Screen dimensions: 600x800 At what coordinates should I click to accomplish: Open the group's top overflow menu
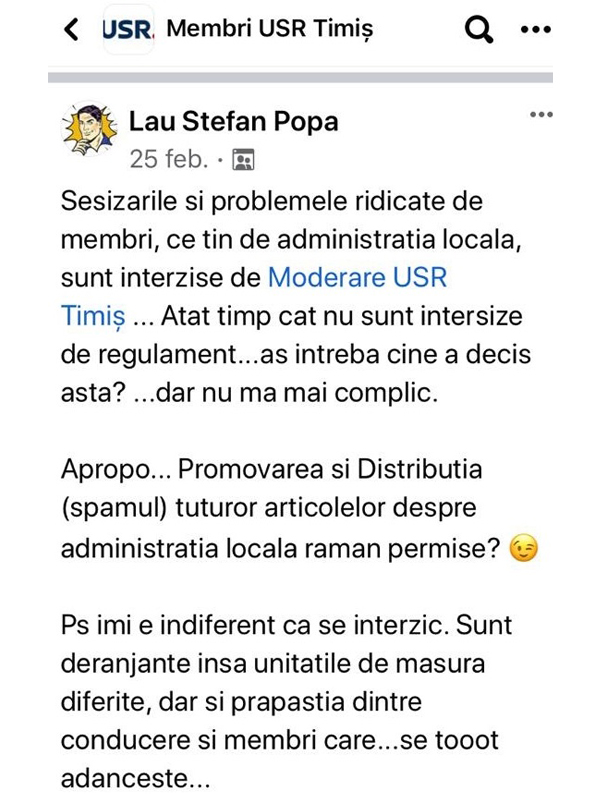coord(537,30)
